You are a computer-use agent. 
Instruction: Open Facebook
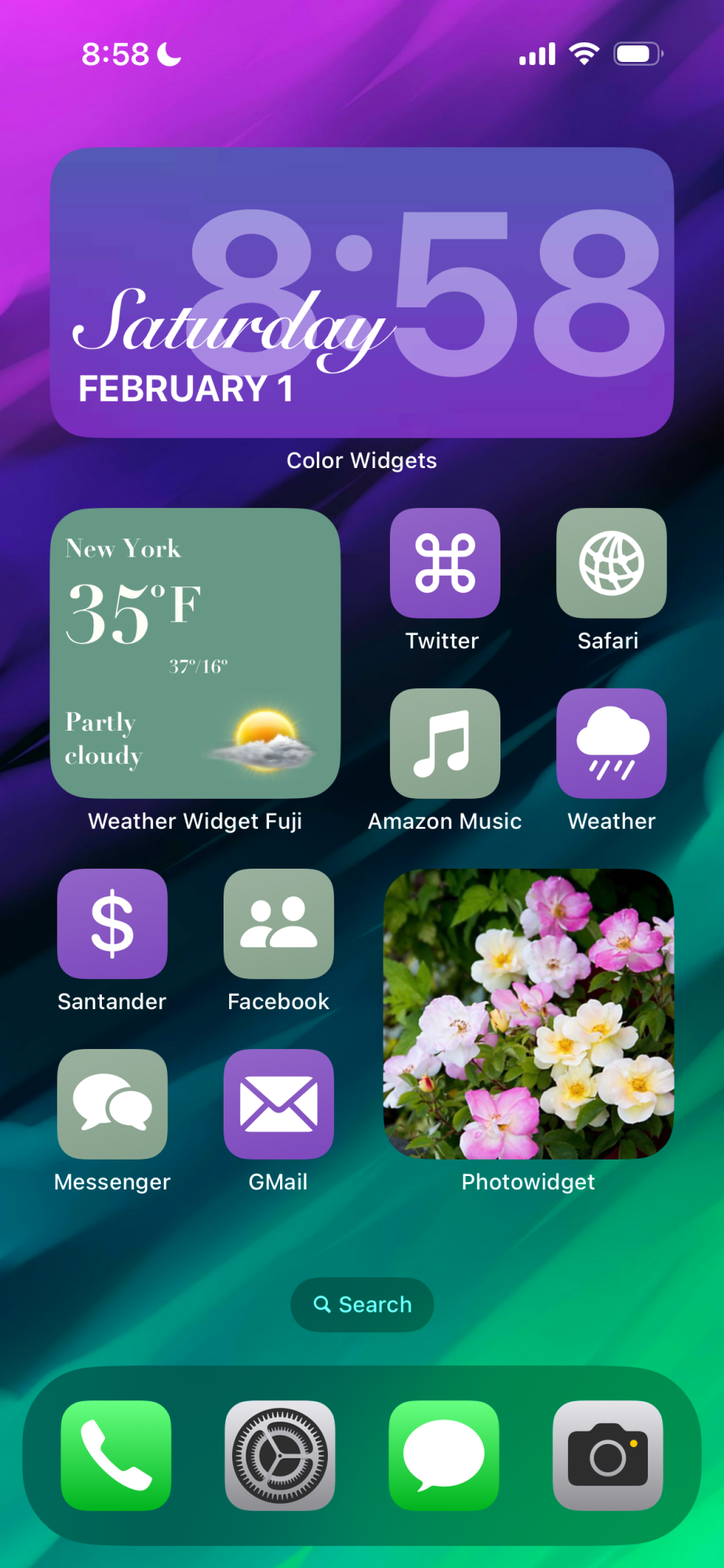[x=278, y=924]
